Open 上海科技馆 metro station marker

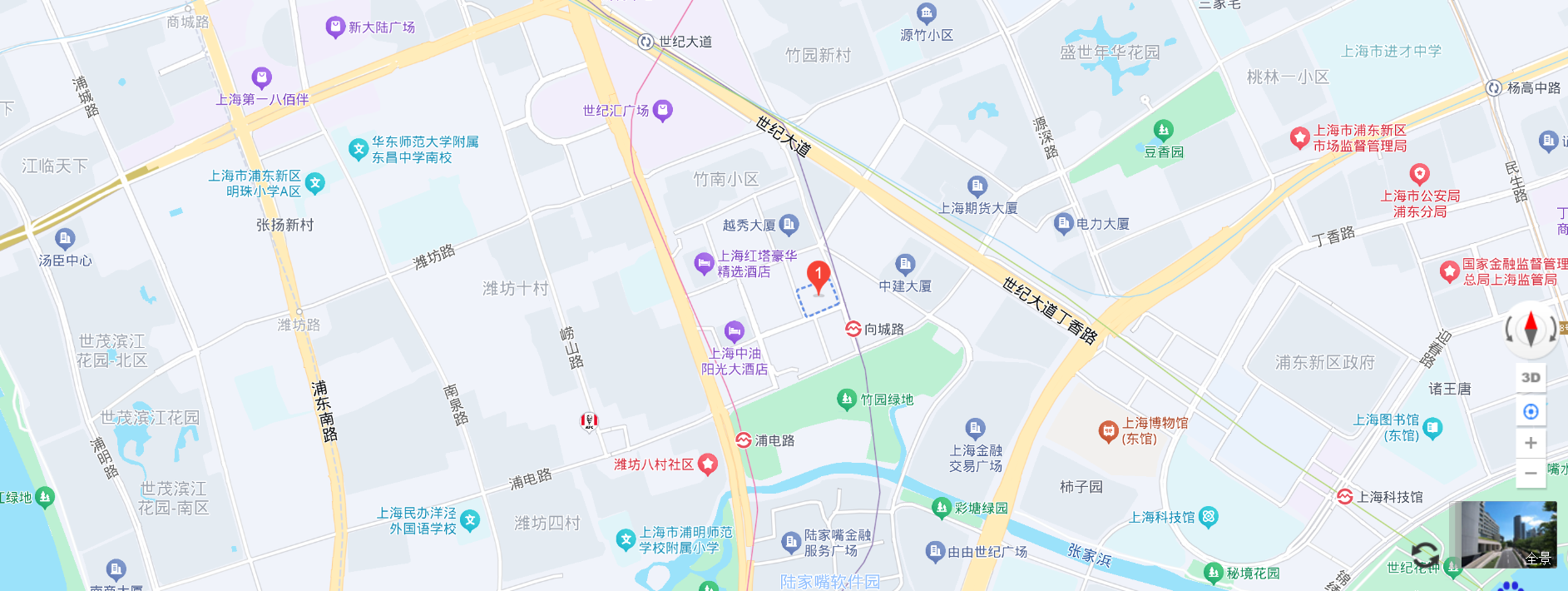point(1345,497)
